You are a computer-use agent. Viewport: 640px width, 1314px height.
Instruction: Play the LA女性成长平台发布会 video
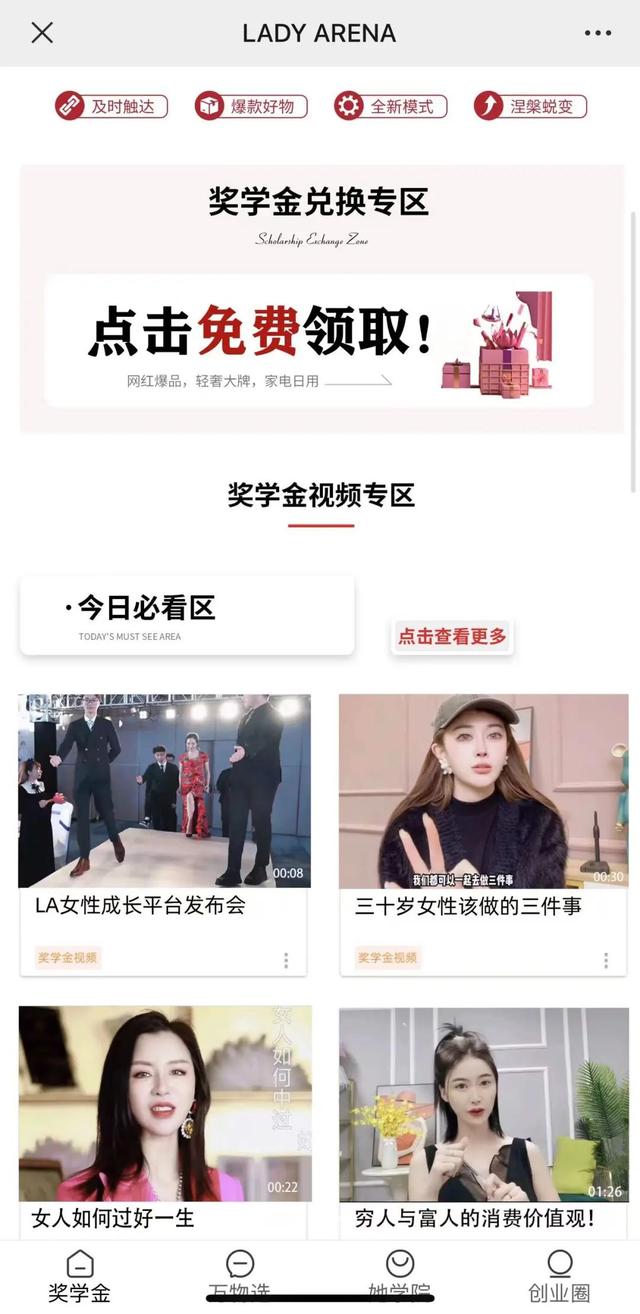click(x=164, y=790)
